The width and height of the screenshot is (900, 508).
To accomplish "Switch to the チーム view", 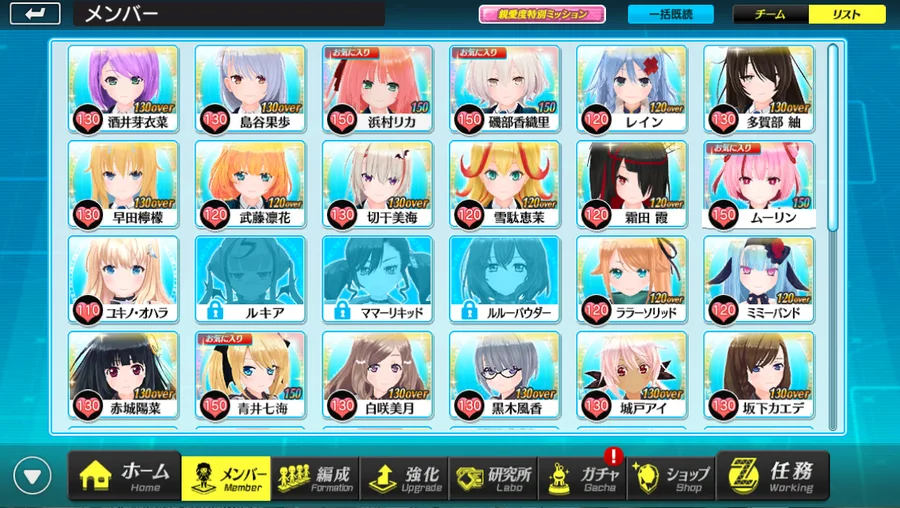I will (769, 14).
